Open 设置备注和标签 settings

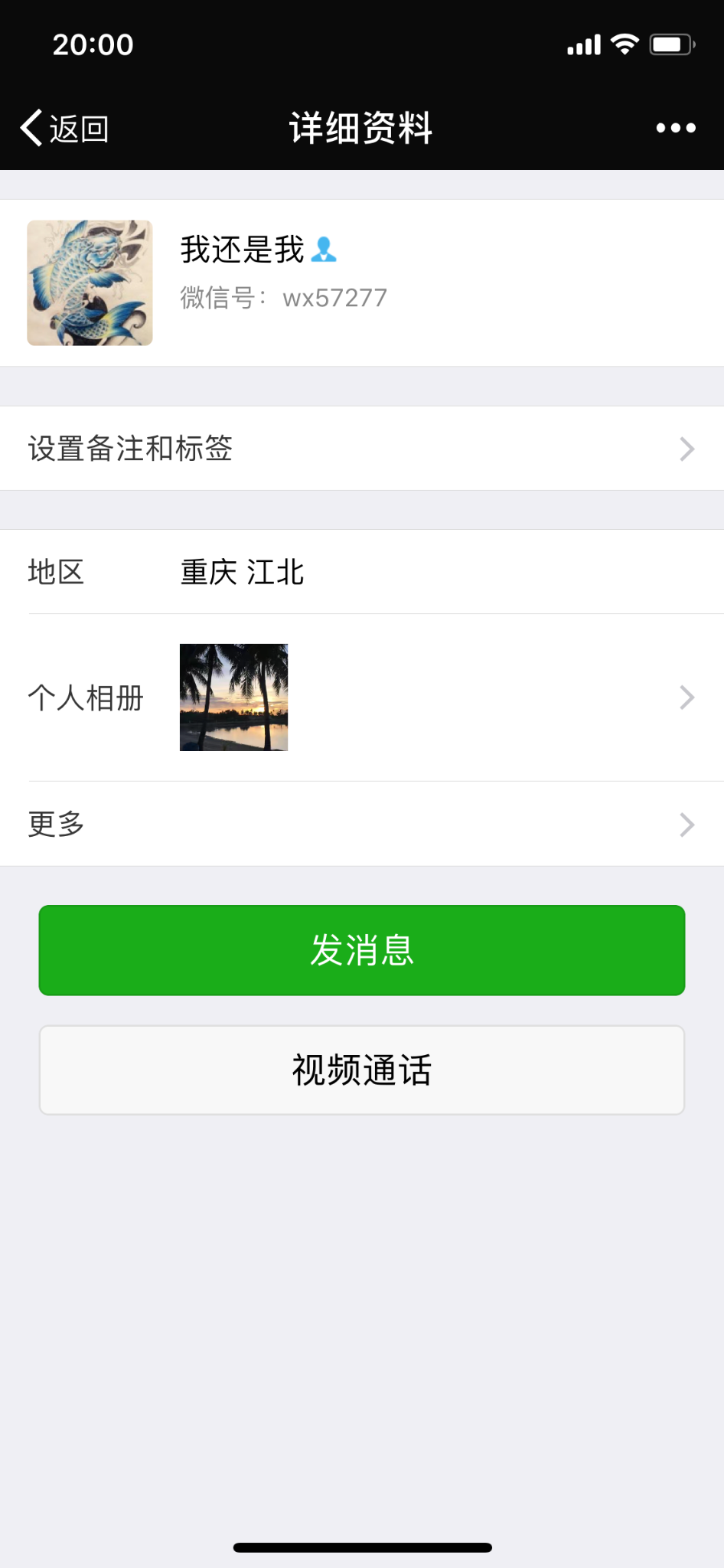coord(361,449)
